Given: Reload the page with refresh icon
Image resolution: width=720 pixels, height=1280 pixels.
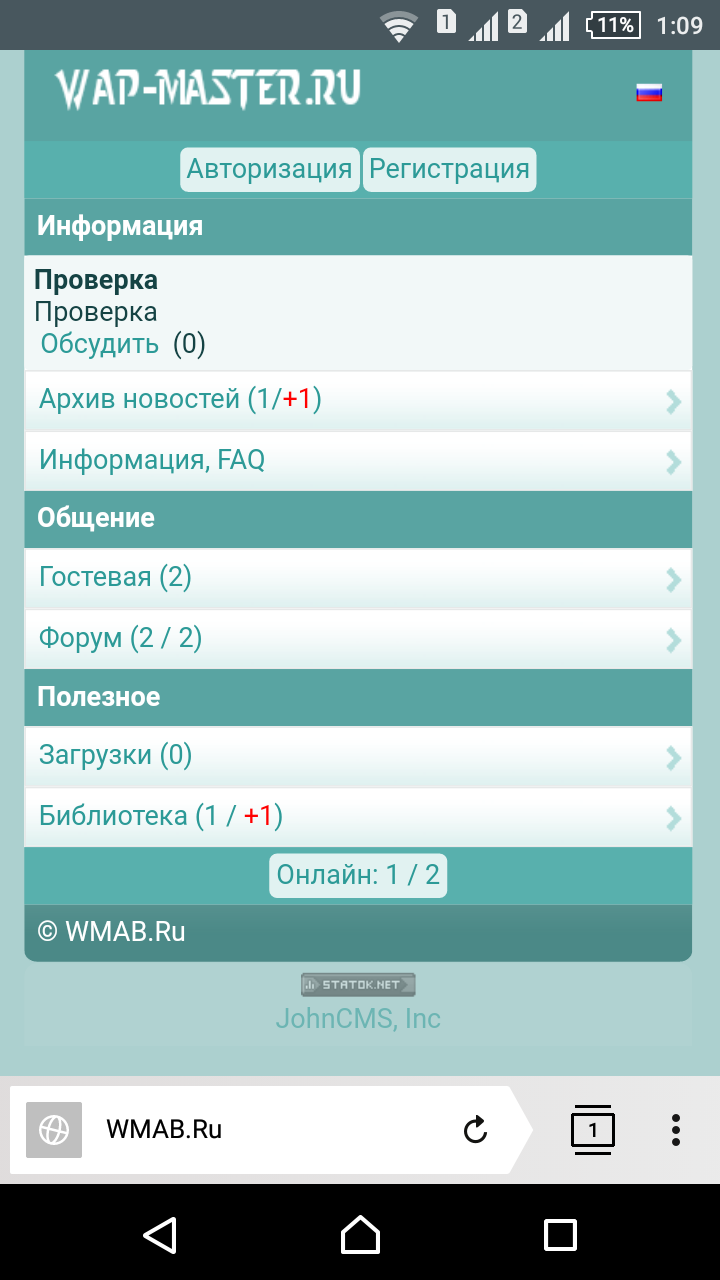Looking at the screenshot, I should click(x=475, y=1130).
